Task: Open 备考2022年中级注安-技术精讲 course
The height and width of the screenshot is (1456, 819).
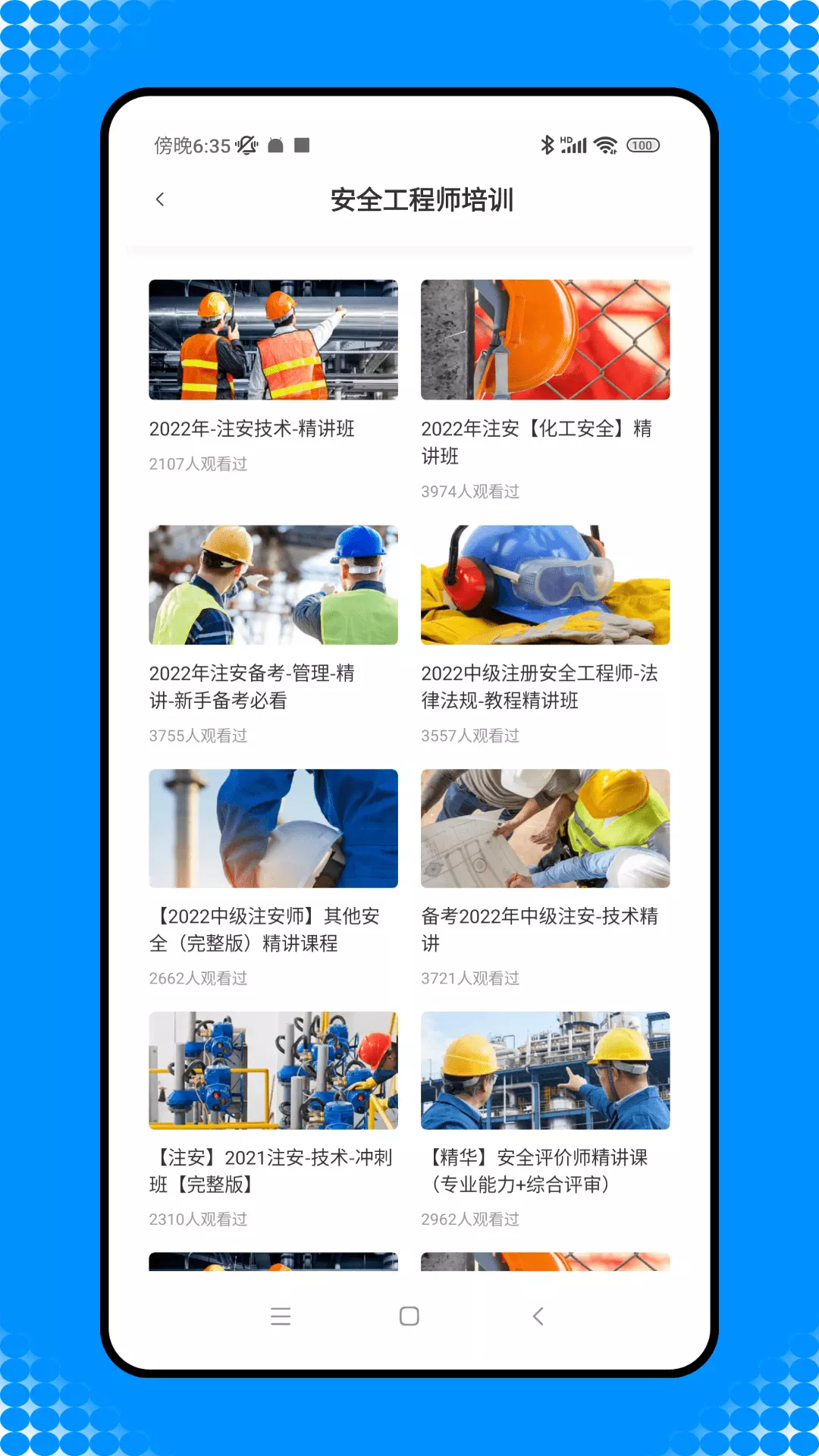Action: pyautogui.click(x=545, y=879)
